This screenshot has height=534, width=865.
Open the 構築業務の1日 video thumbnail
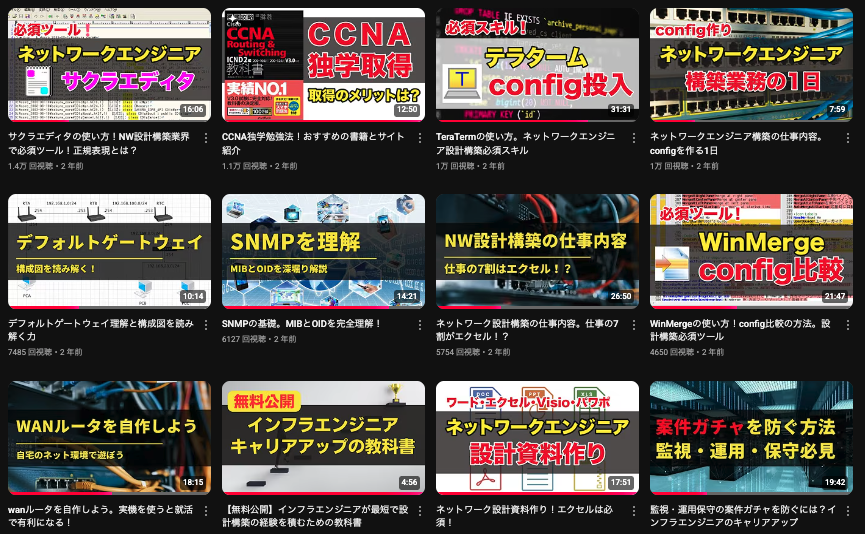(x=751, y=65)
